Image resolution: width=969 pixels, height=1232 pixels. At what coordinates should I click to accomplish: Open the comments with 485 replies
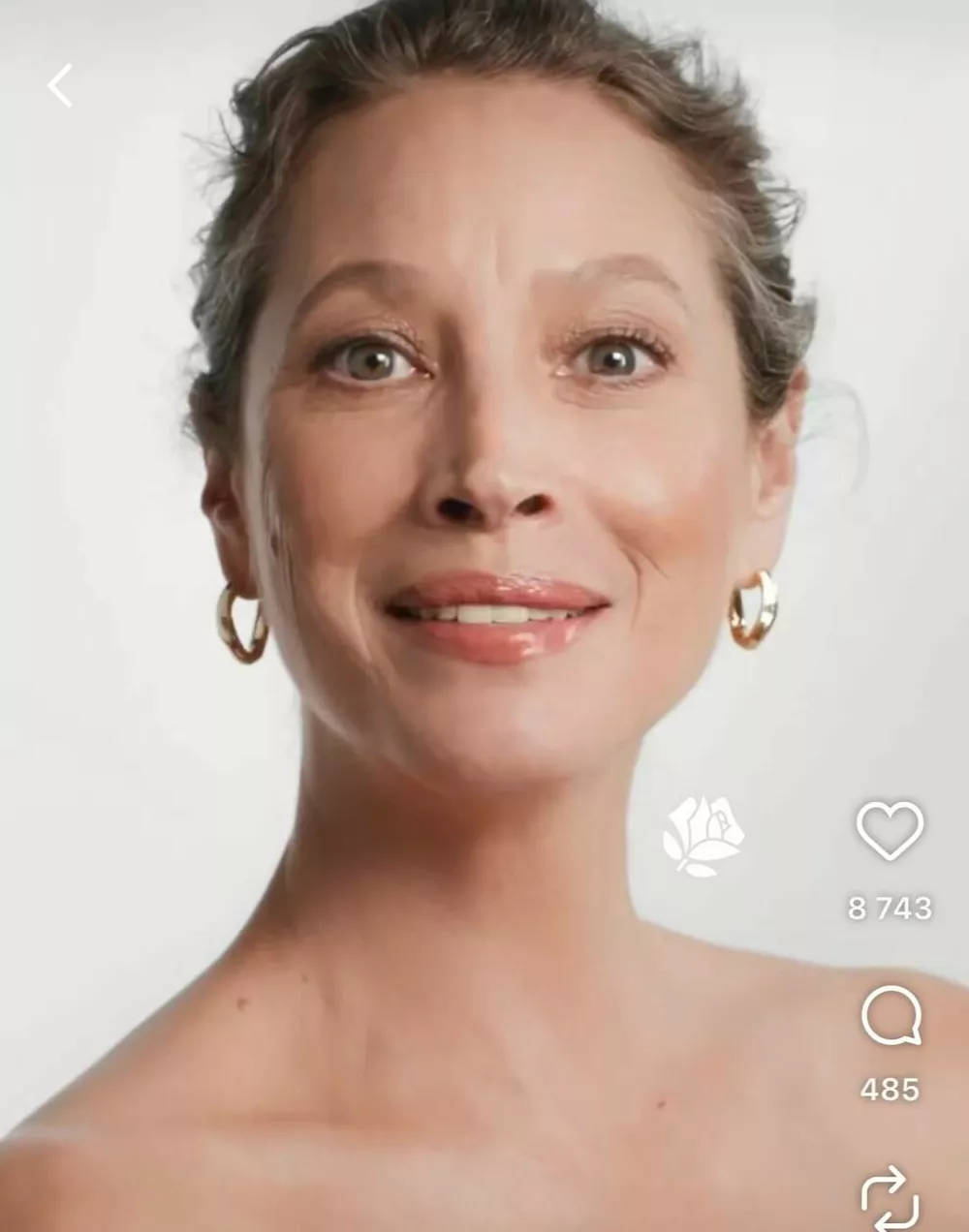[x=890, y=1017]
